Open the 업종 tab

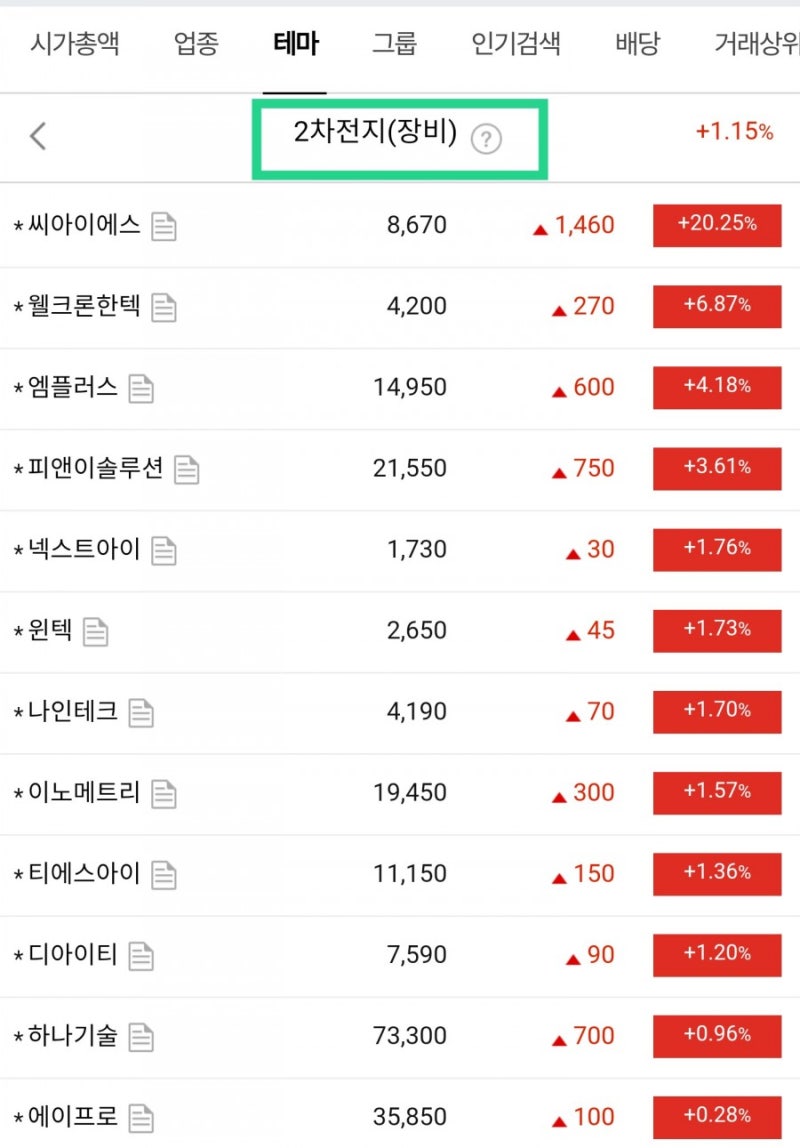click(x=196, y=44)
